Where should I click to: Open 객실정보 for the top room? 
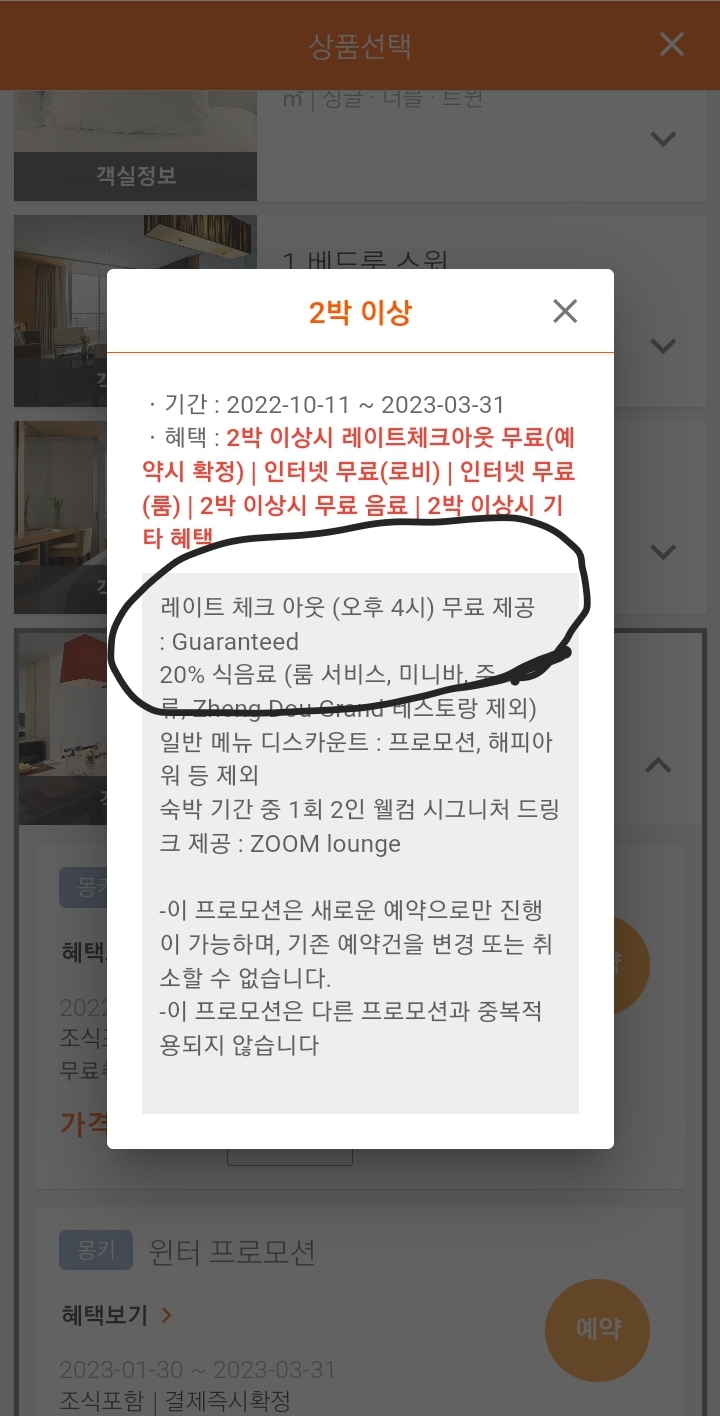[x=135, y=176]
